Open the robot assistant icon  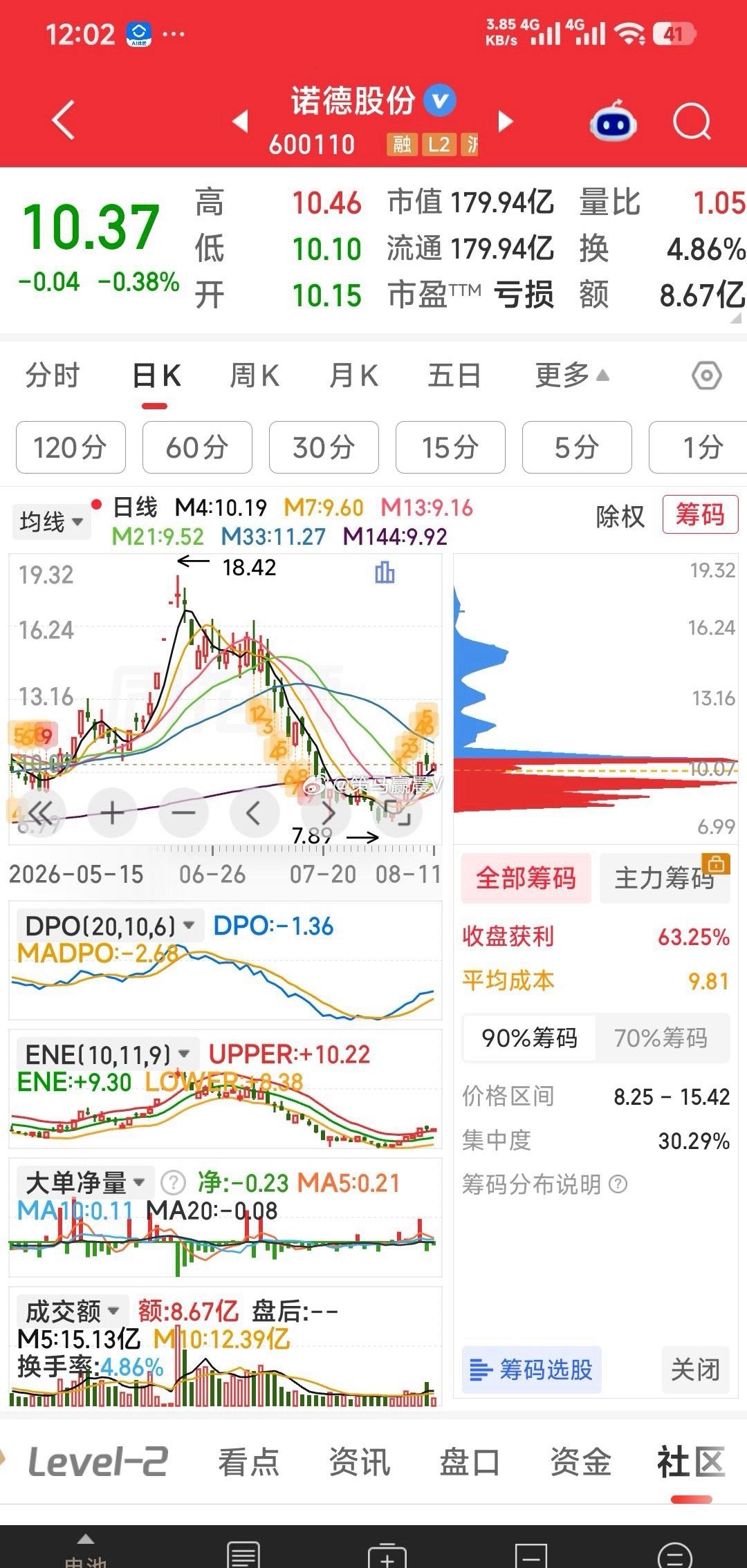point(612,122)
